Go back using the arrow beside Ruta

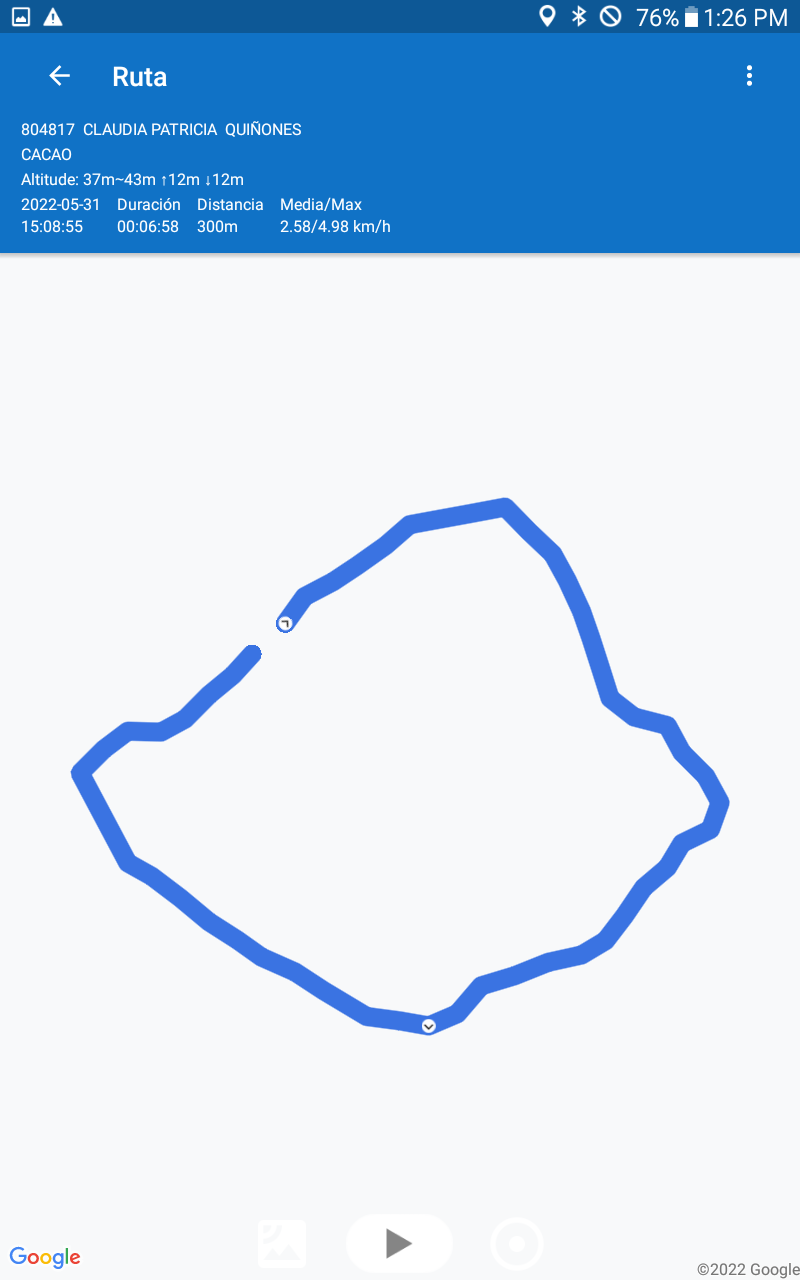[x=60, y=76]
